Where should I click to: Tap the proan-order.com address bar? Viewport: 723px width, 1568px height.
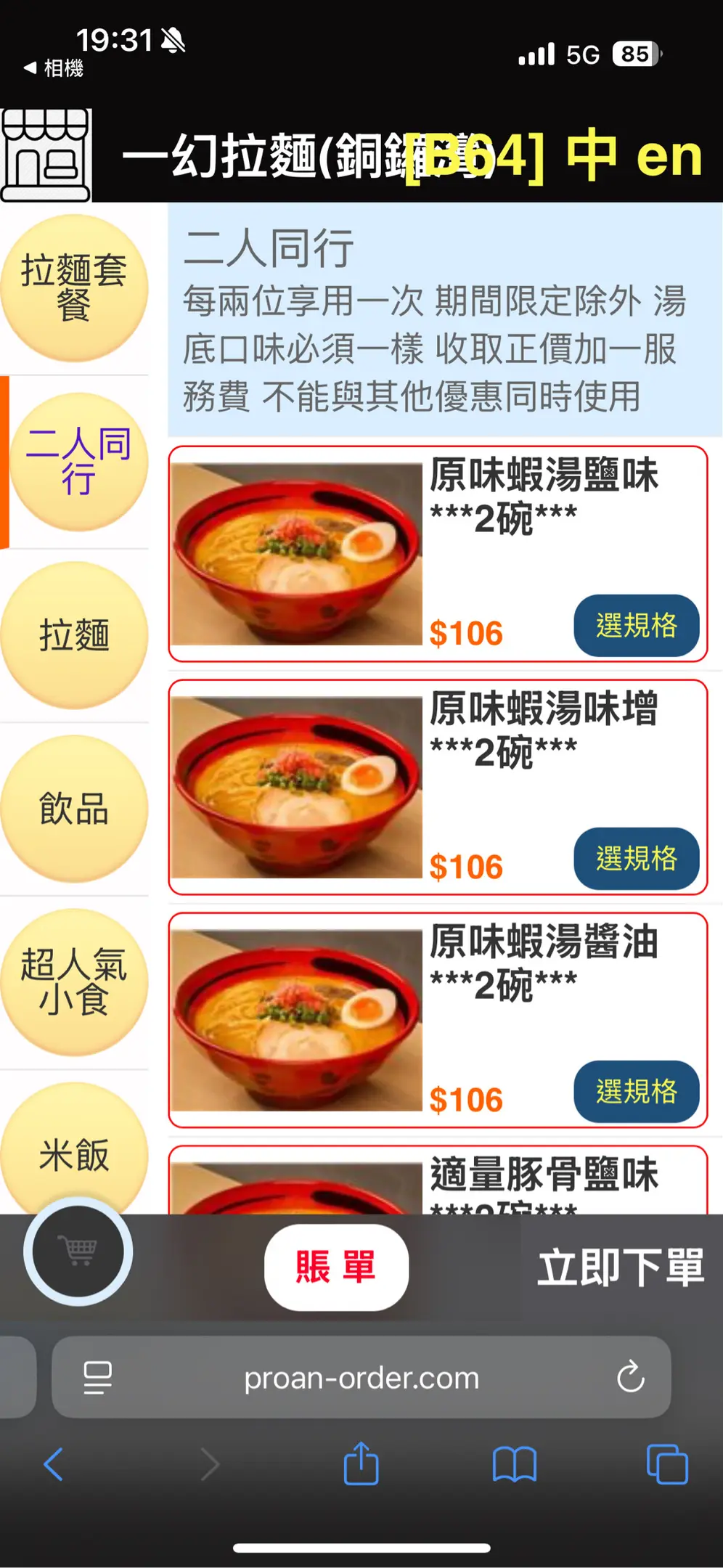tap(361, 1378)
